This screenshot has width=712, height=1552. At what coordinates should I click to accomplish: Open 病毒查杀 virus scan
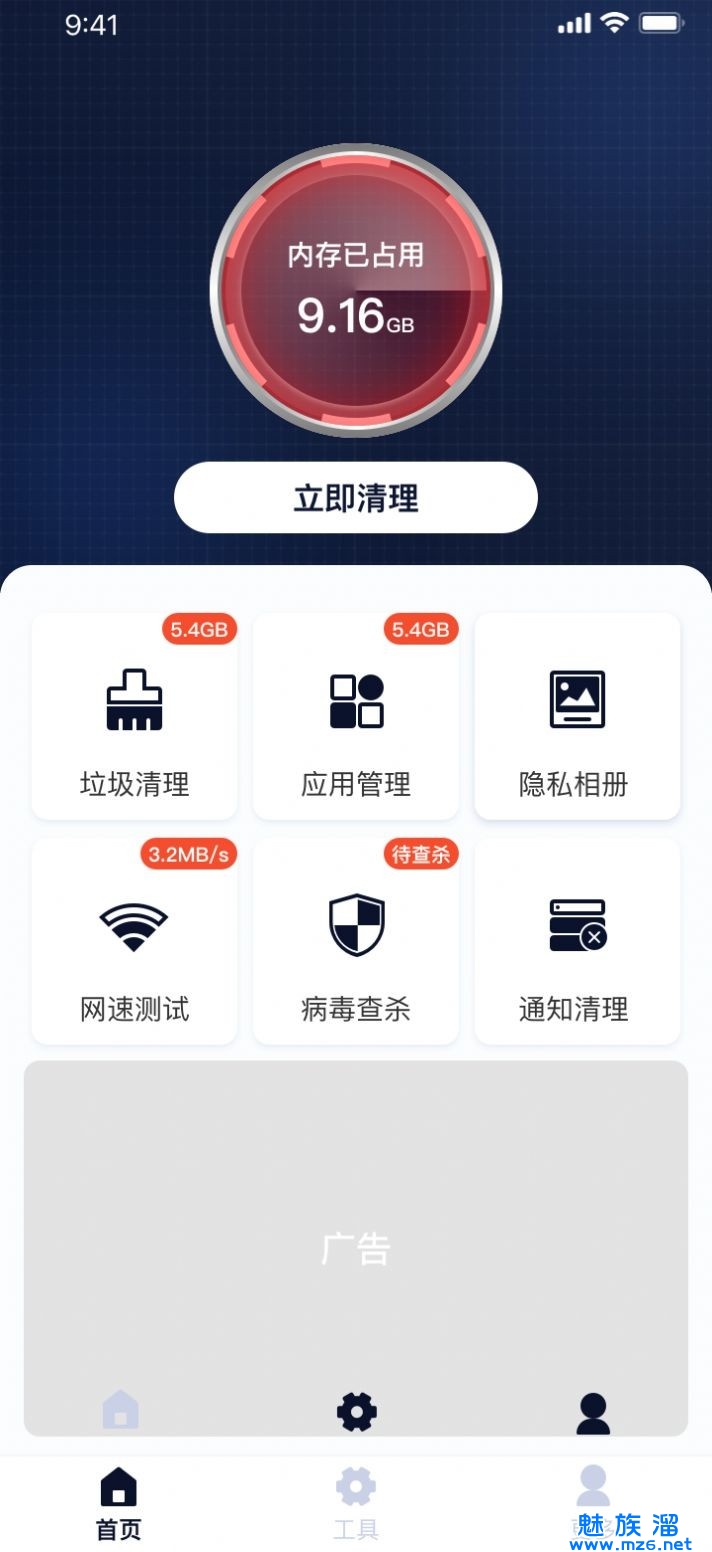356,941
